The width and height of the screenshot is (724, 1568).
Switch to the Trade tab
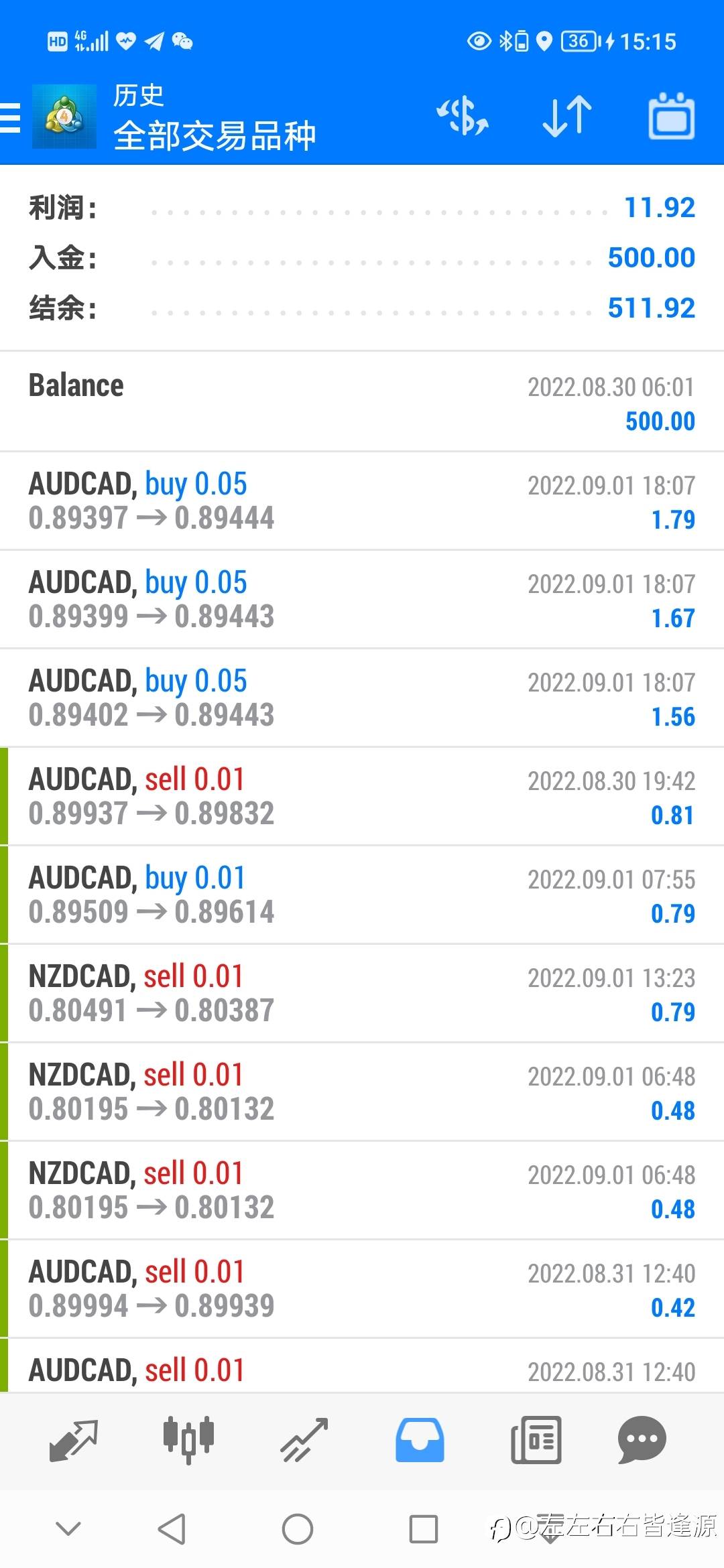pos(304,1440)
